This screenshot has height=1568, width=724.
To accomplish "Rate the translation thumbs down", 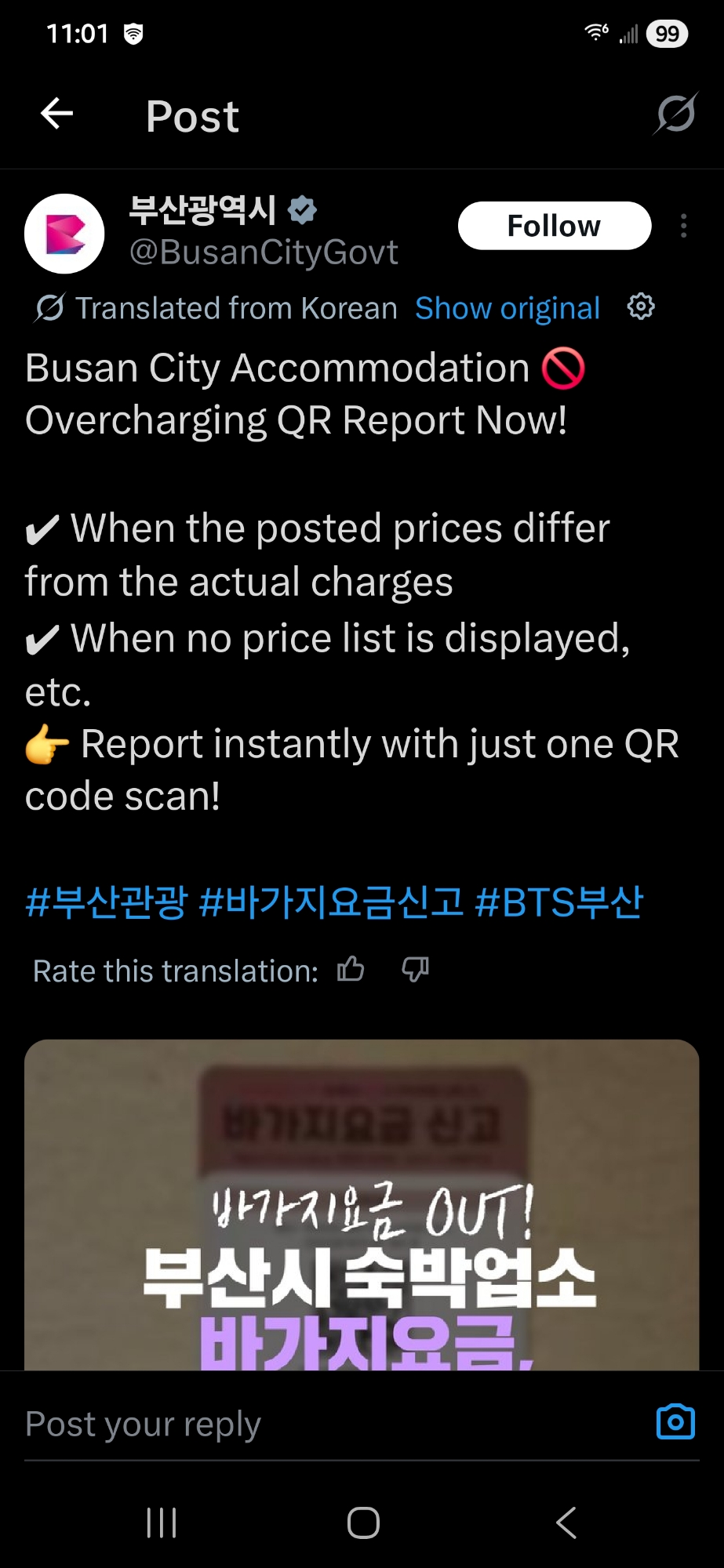I will click(x=415, y=970).
